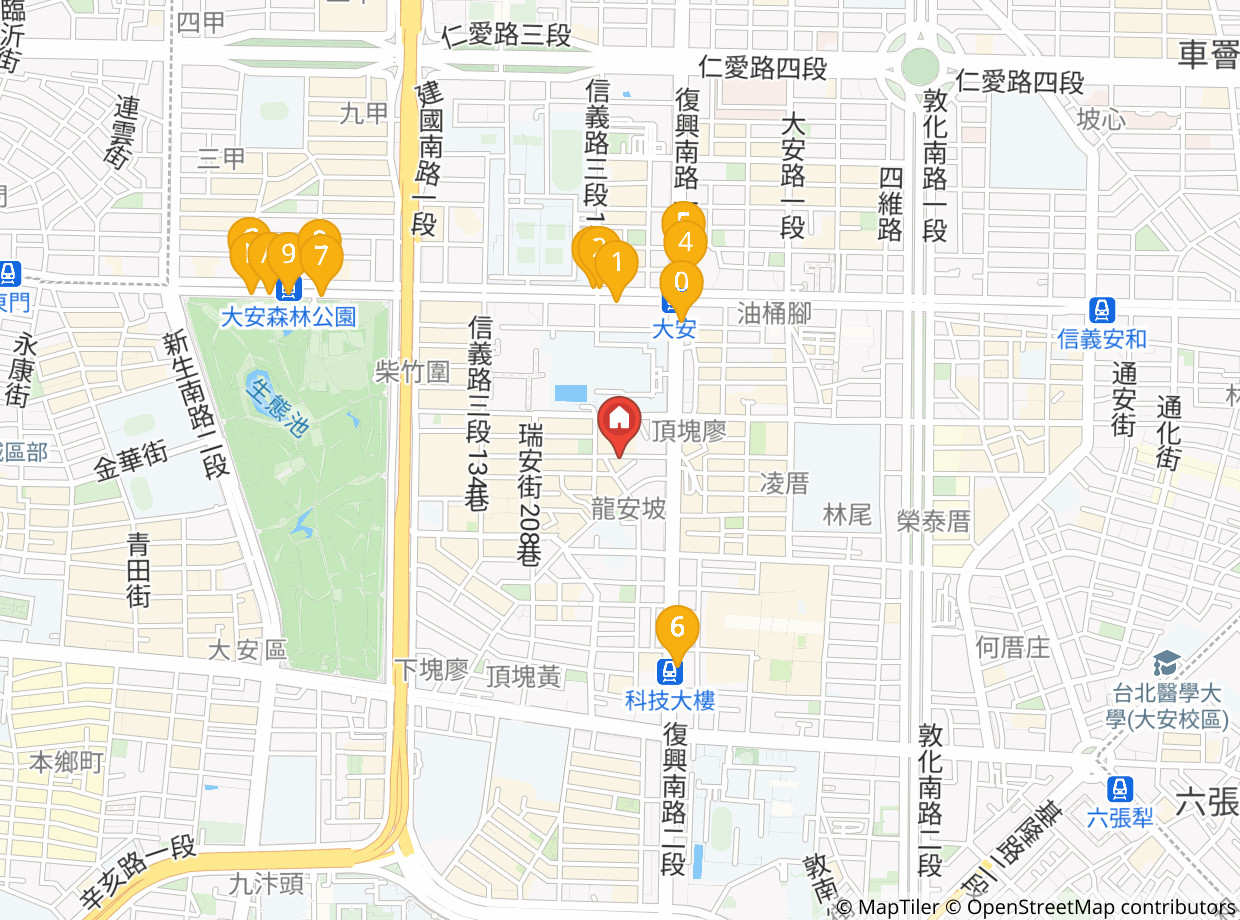Open the OpenStreetMap contributors link
Screen dimensions: 1240x920
pos(1102,908)
